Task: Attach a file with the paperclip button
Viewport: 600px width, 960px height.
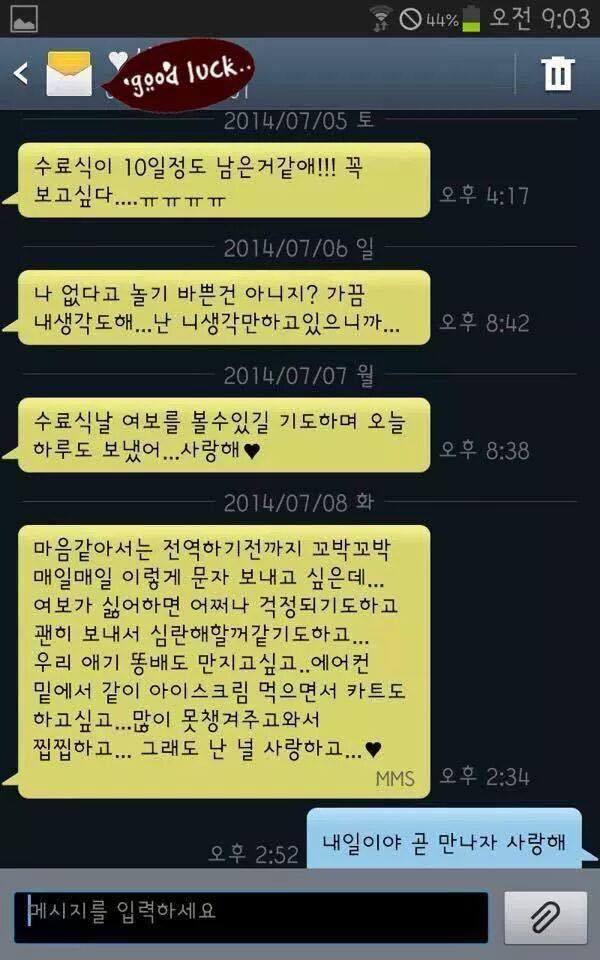Action: [545, 916]
